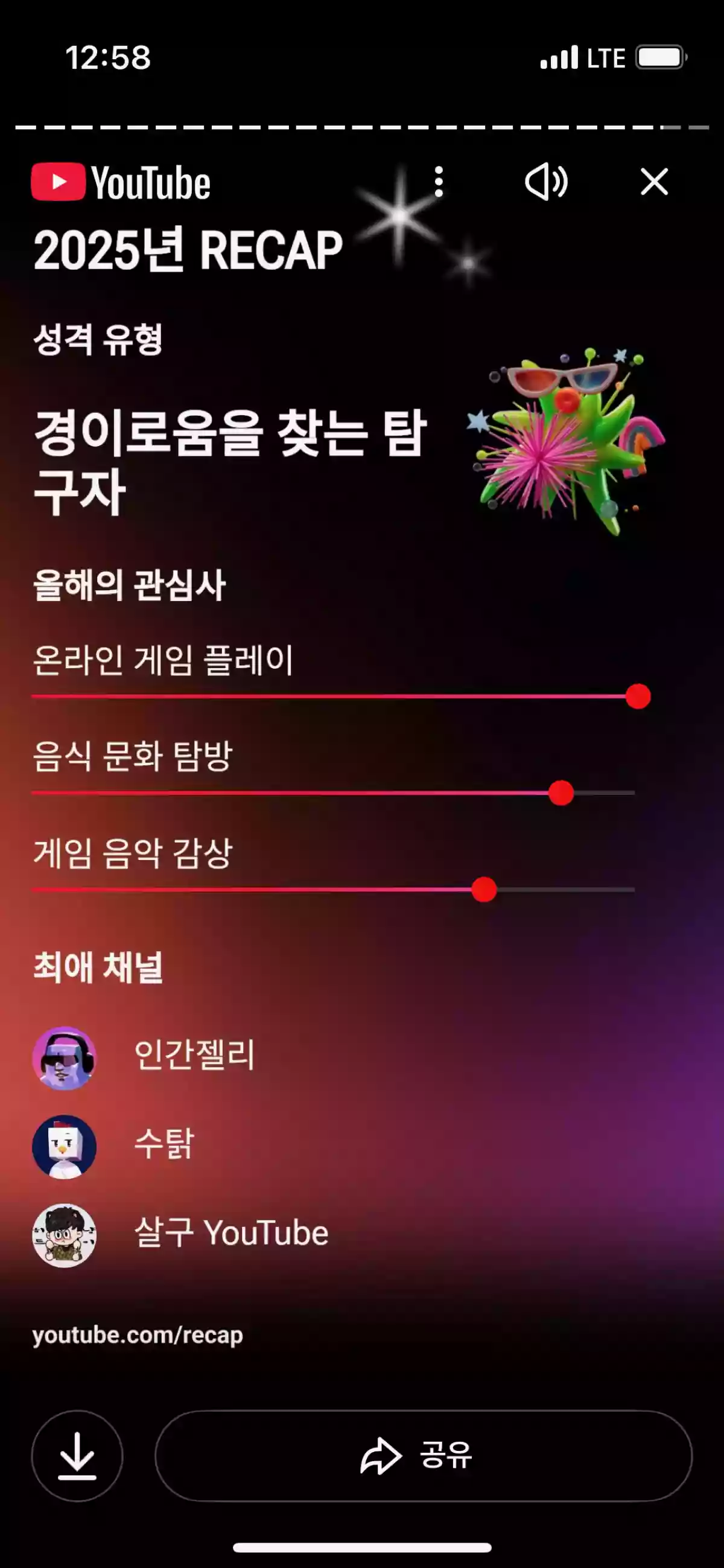Open the three-dot overflow menu
Screen dimensions: 724x1568
[x=439, y=182]
